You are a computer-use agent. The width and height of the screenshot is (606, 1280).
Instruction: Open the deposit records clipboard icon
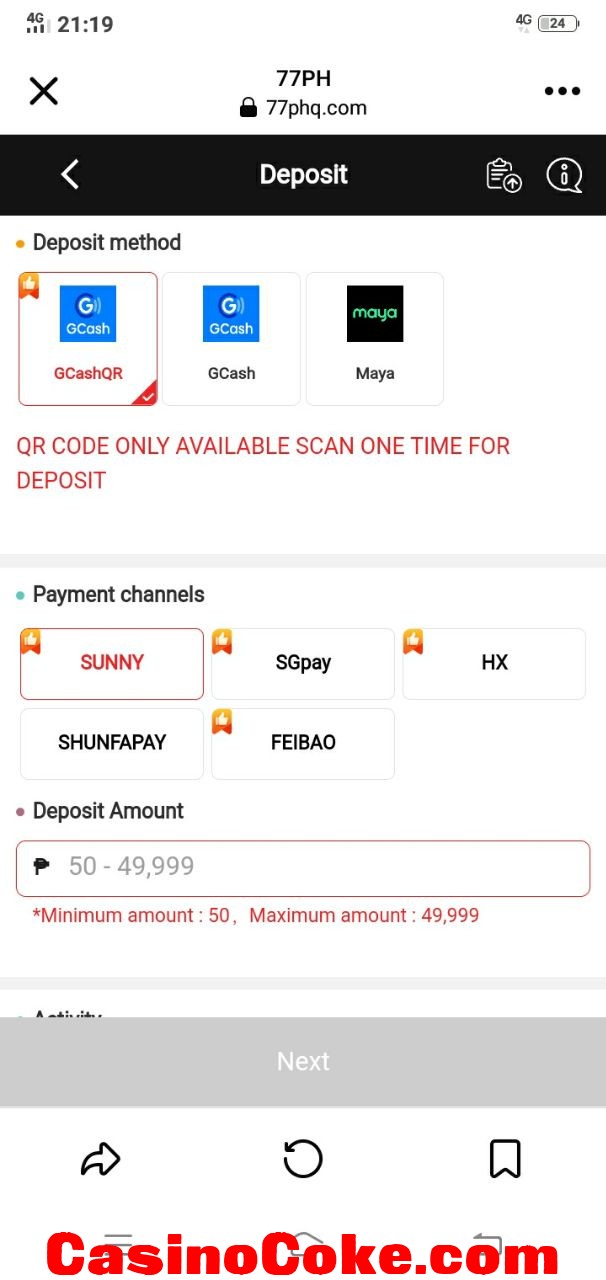(504, 175)
